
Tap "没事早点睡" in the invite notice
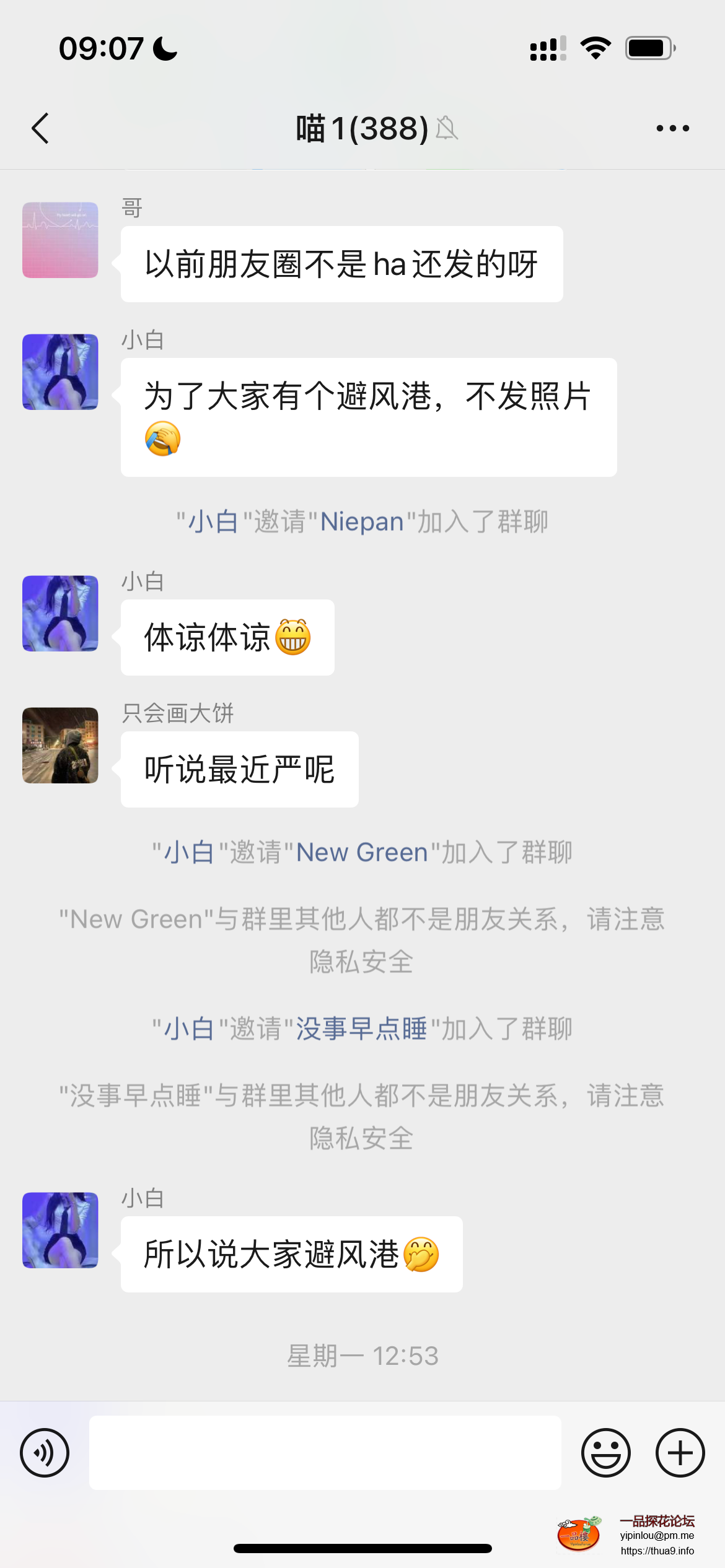click(x=362, y=1029)
